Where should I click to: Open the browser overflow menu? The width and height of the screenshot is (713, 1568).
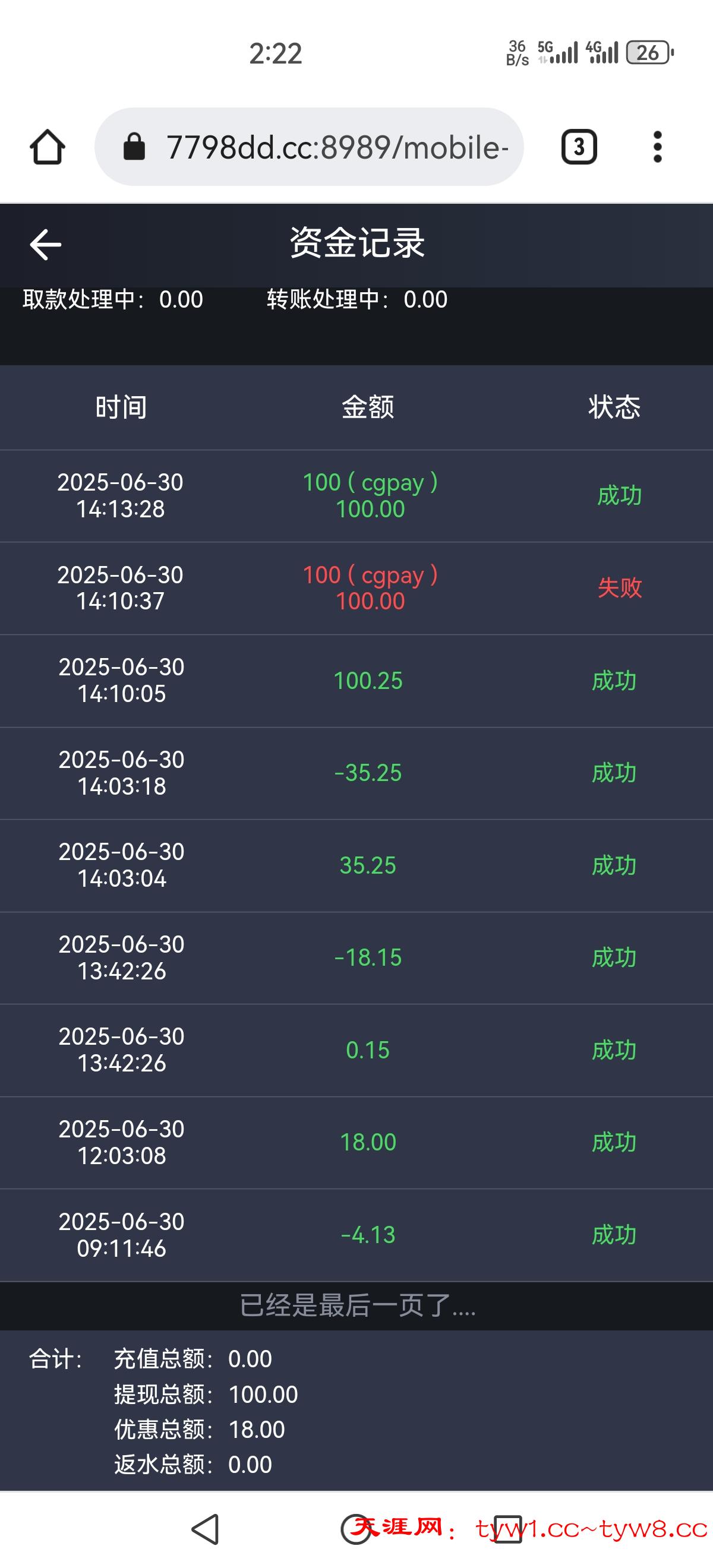[x=657, y=147]
